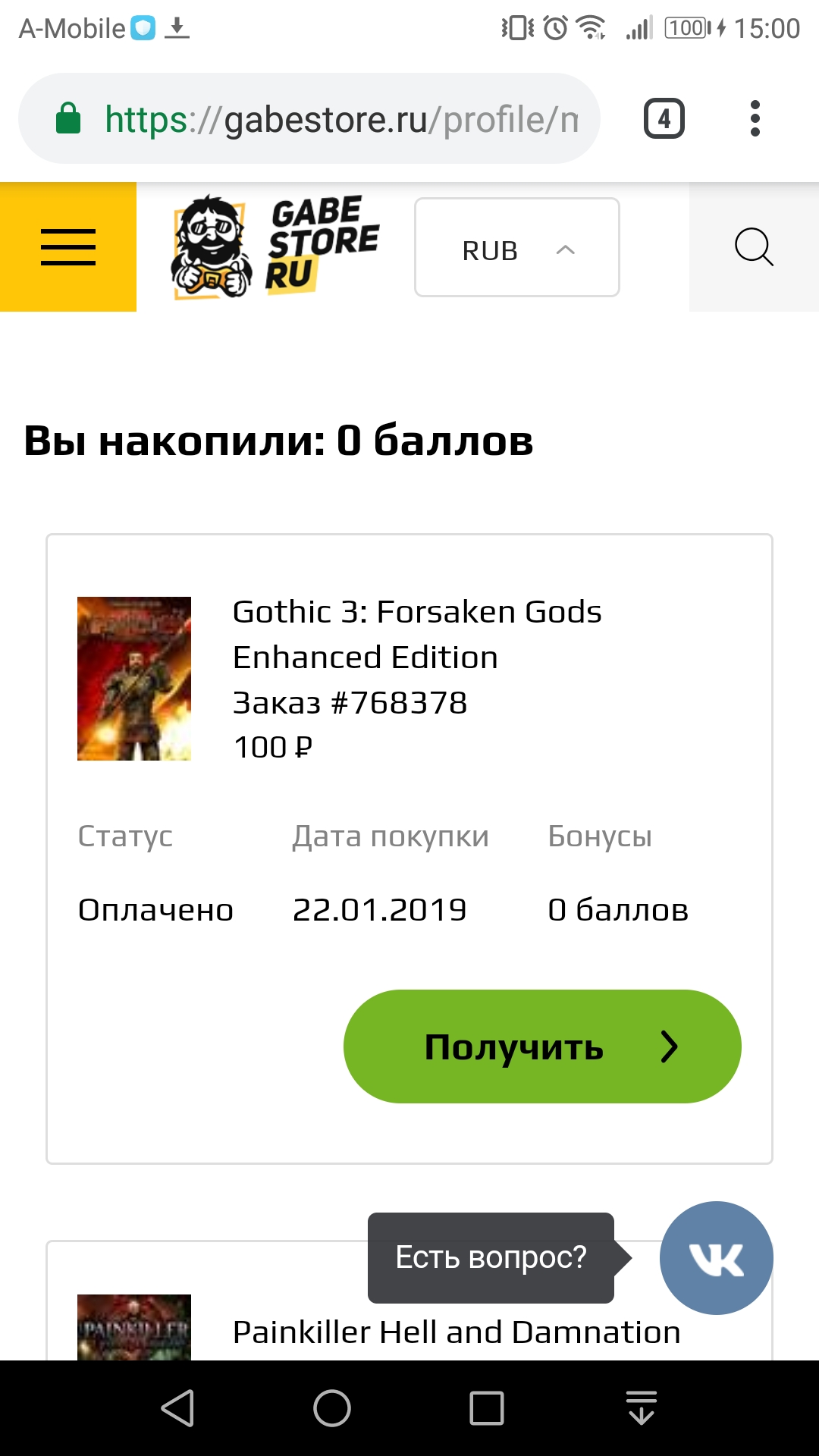The image size is (819, 1456).
Task: Open the site search
Action: (x=754, y=247)
